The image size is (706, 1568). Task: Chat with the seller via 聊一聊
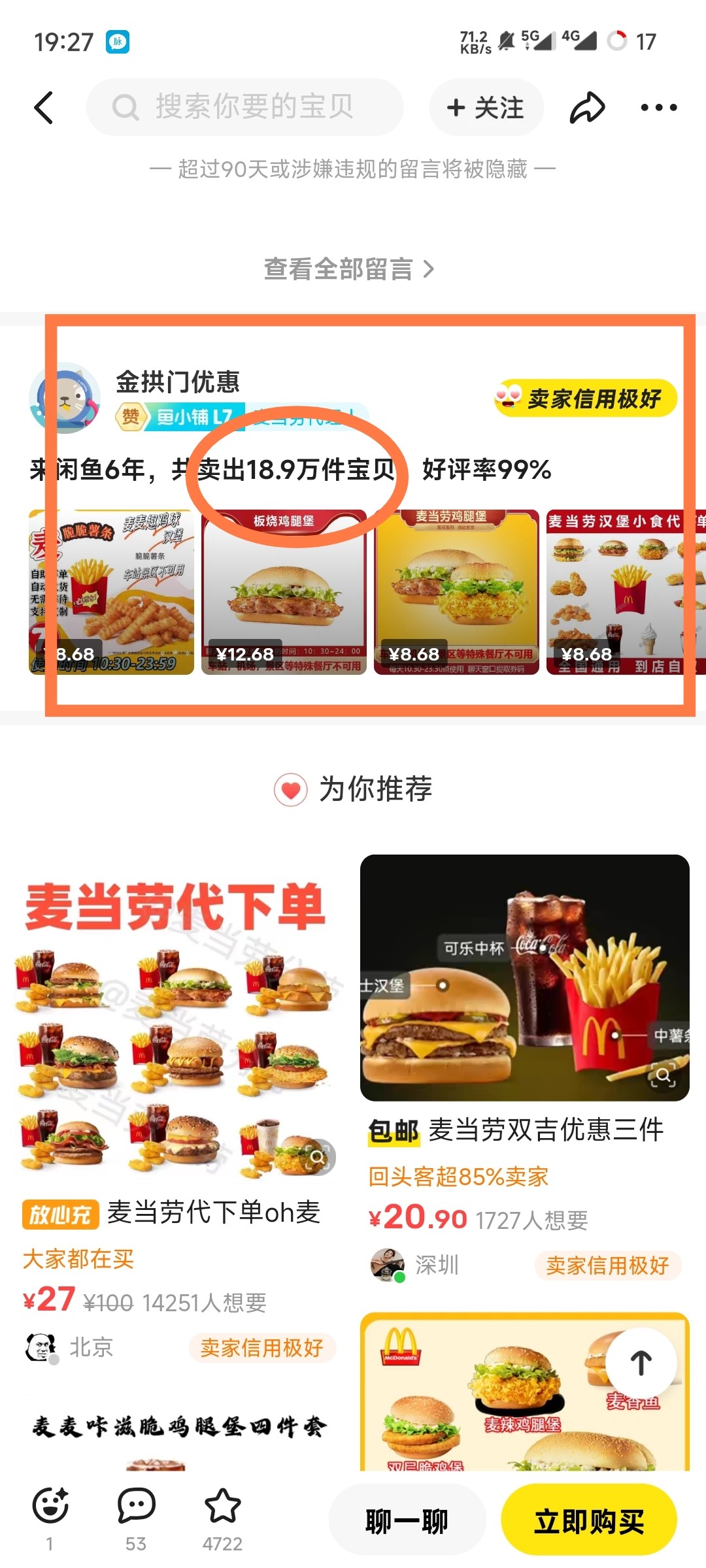[407, 1521]
